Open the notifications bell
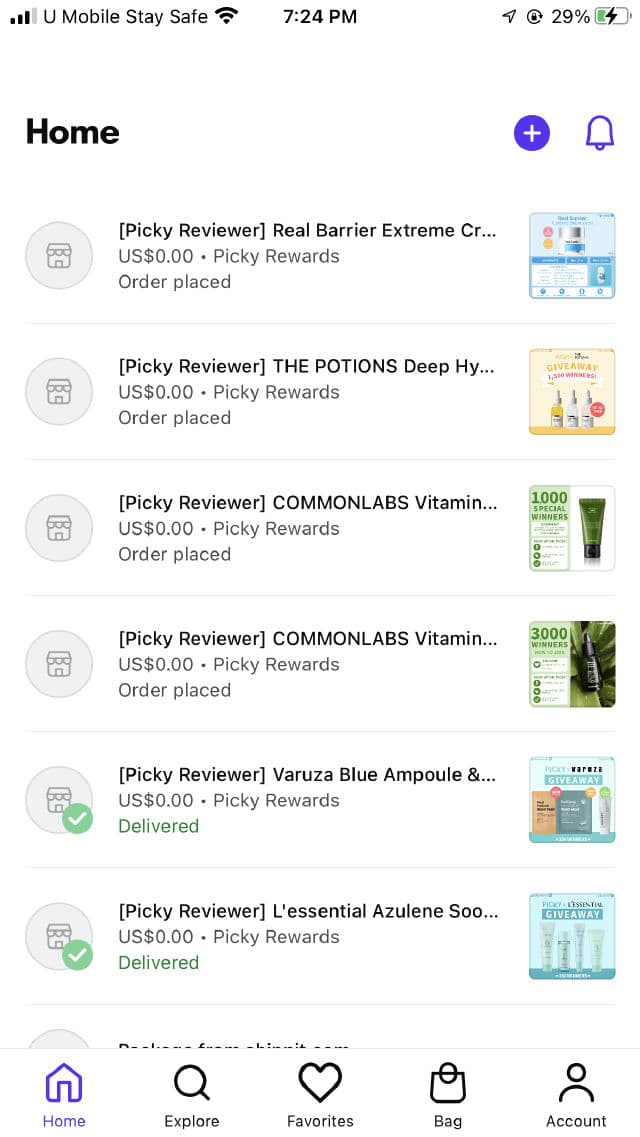Screen dimensions: 640x1137 (x=599, y=133)
